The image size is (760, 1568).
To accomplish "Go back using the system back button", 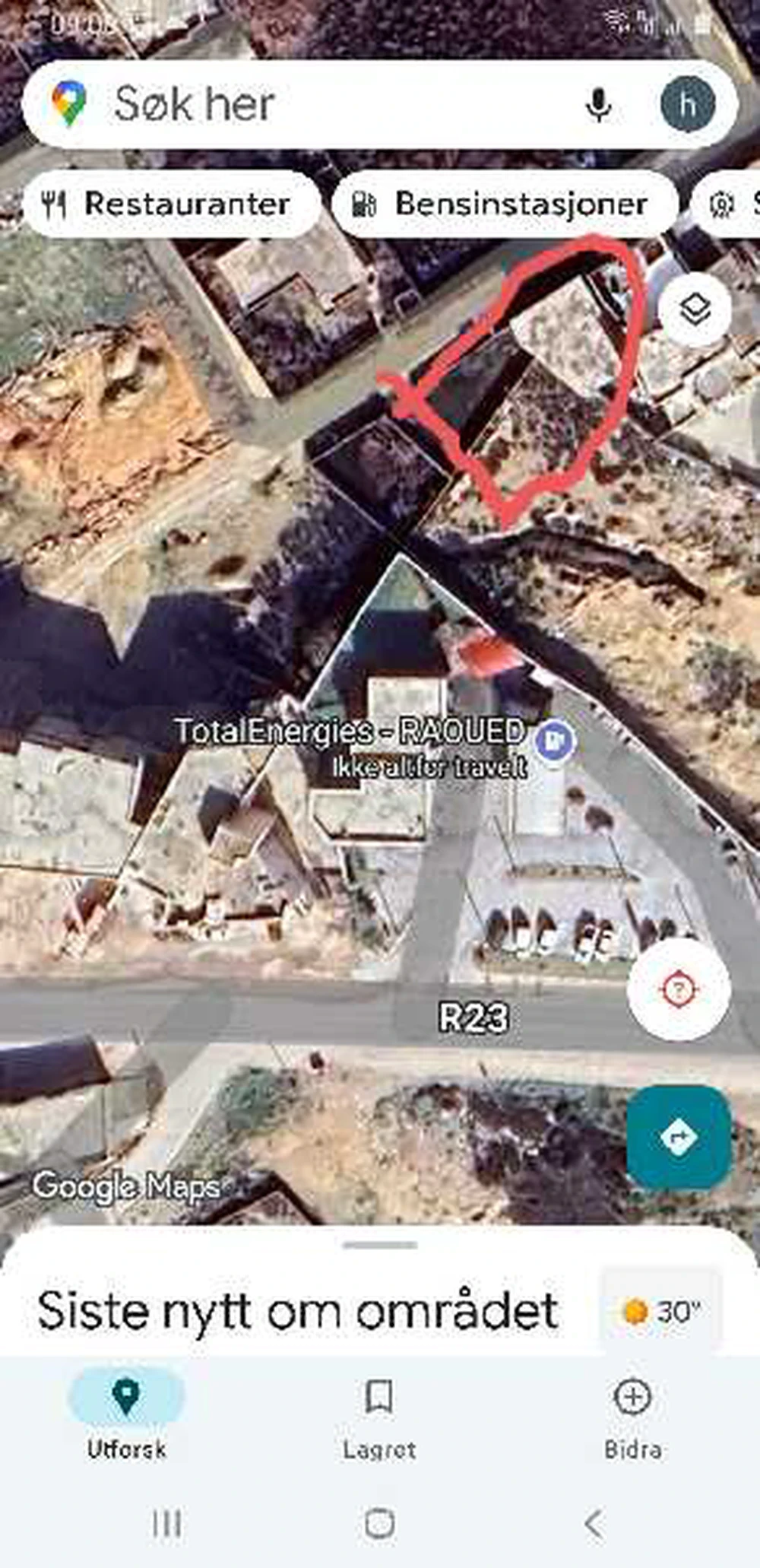I will pyautogui.click(x=594, y=1524).
